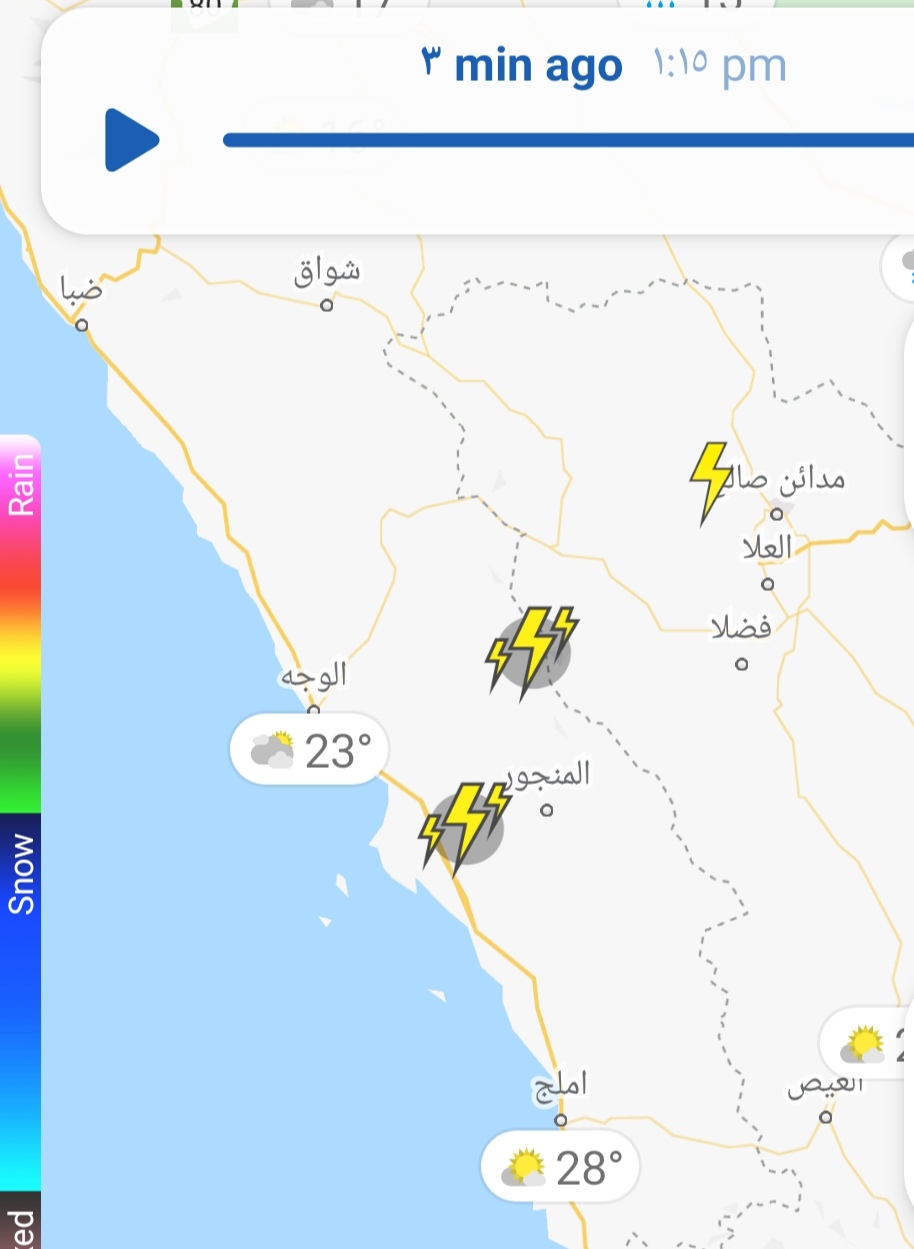Play the radar animation
914x1249 pixels.
point(131,140)
